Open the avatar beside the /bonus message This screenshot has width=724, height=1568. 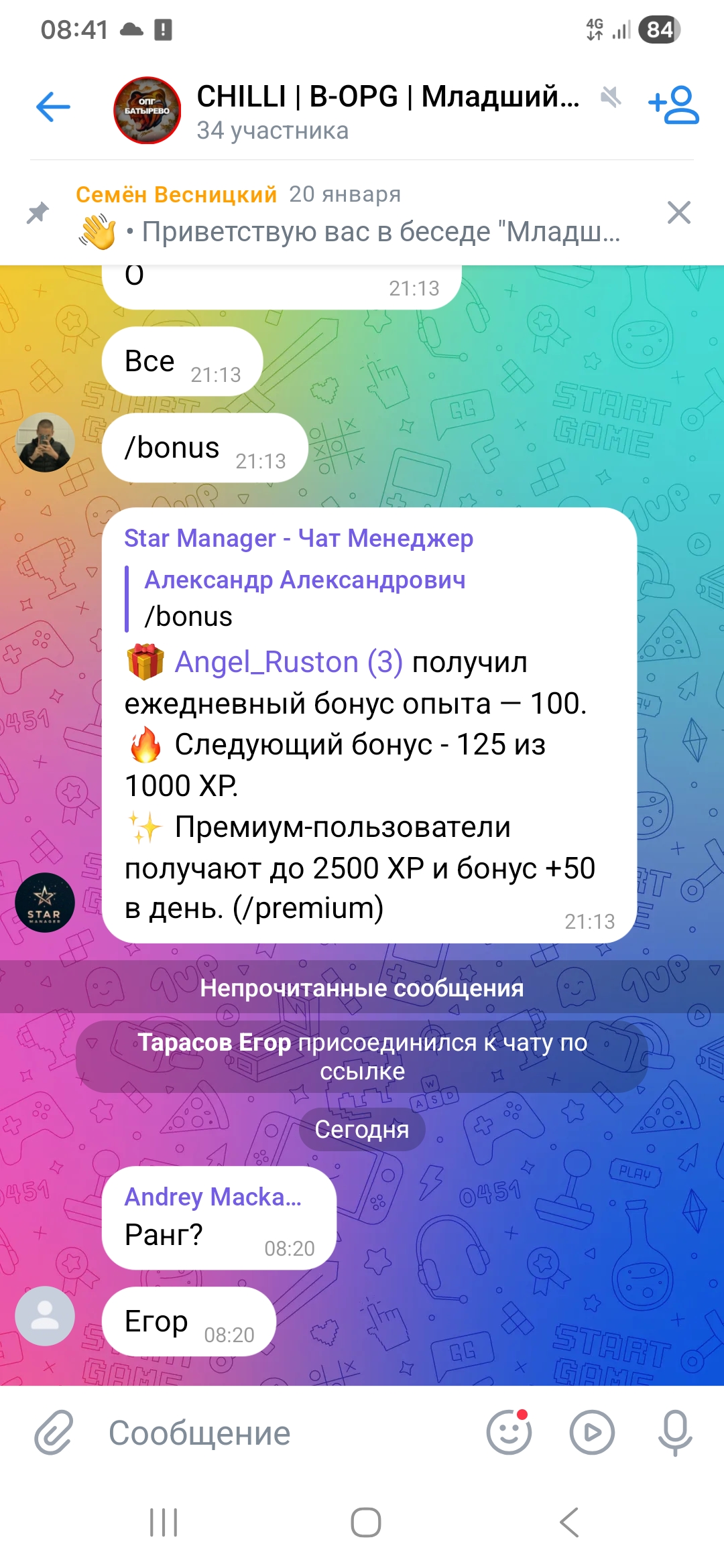pos(45,442)
